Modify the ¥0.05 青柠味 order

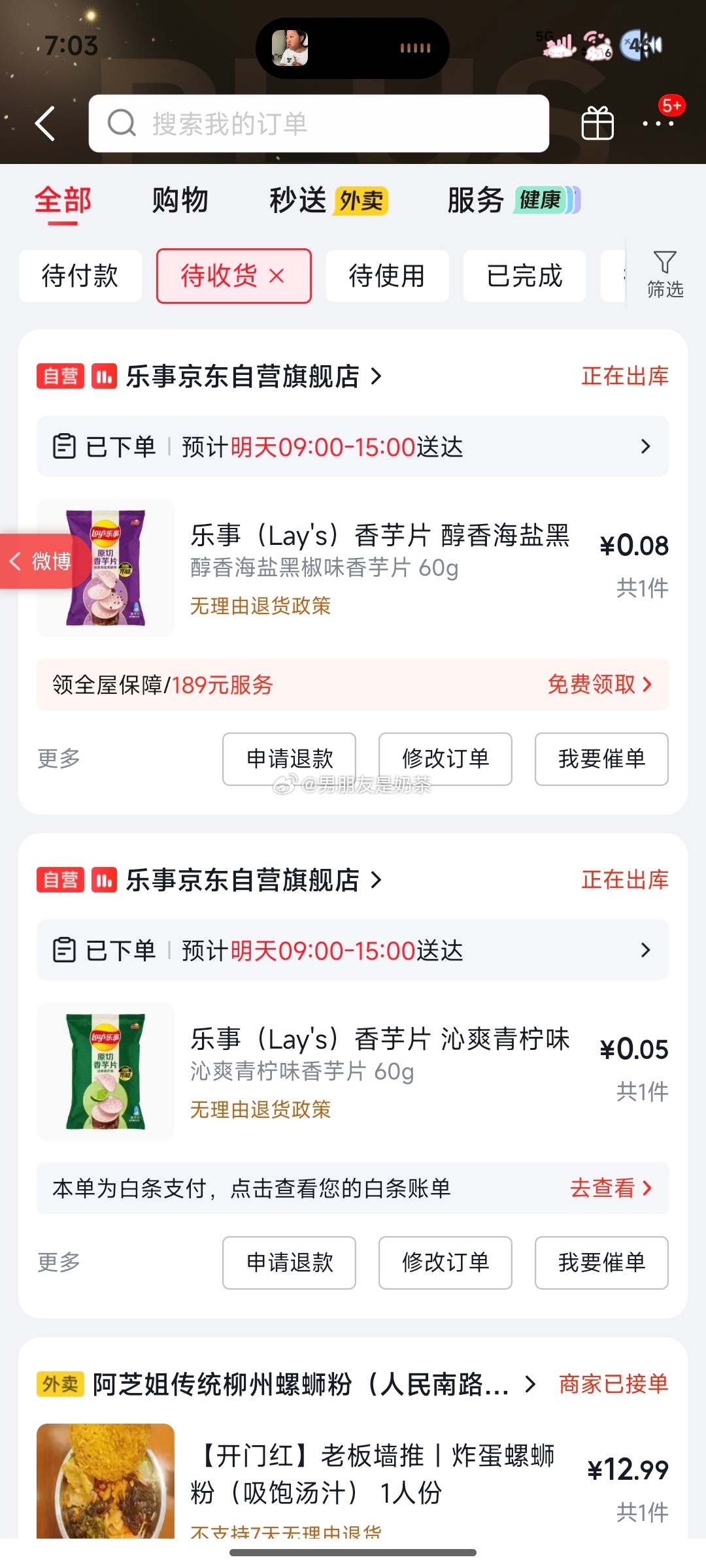coord(445,1262)
